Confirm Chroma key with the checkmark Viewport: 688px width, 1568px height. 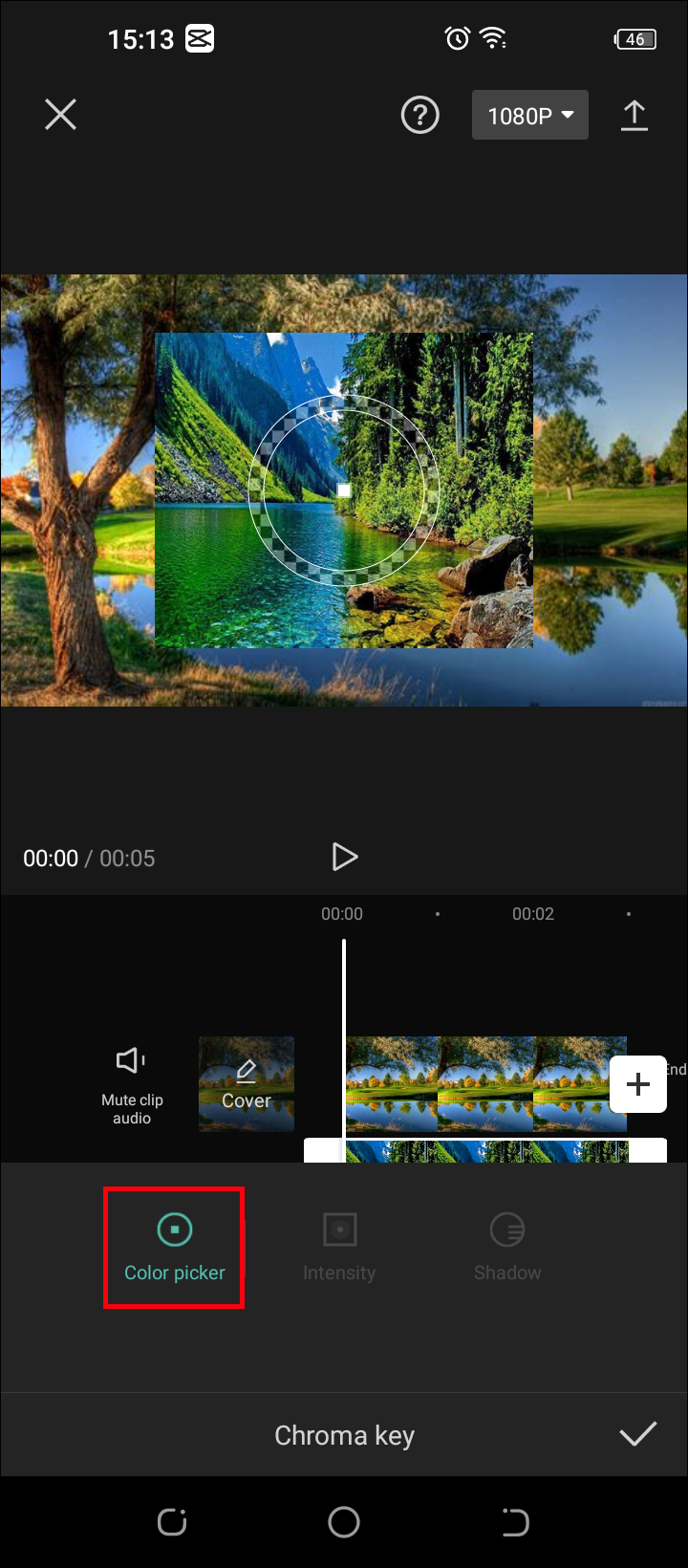tap(637, 1434)
